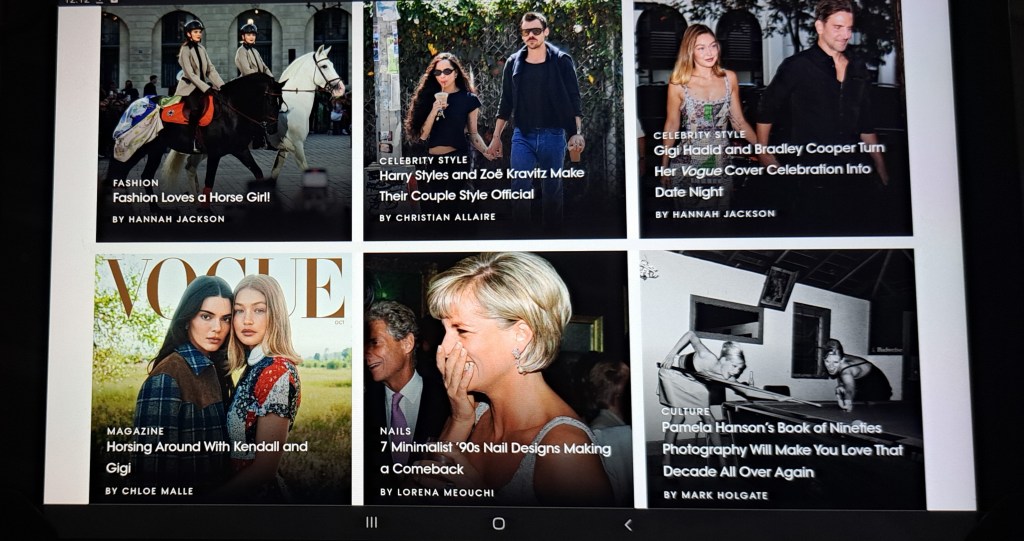The image size is (1024, 541).
Task: Open Gigi Hadid and Bradley Cooper date night article
Action: pos(769,159)
